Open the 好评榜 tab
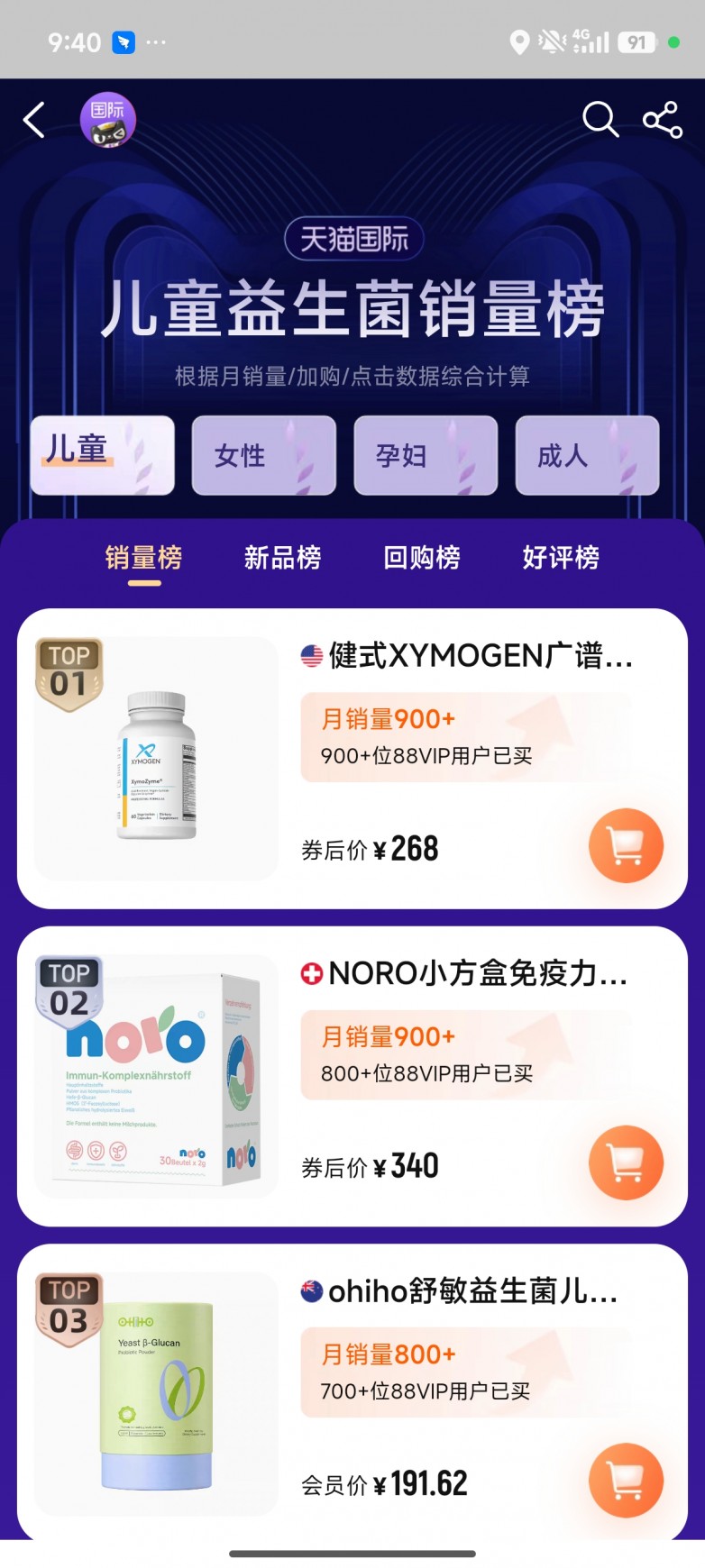This screenshot has height=1568, width=705. click(560, 559)
